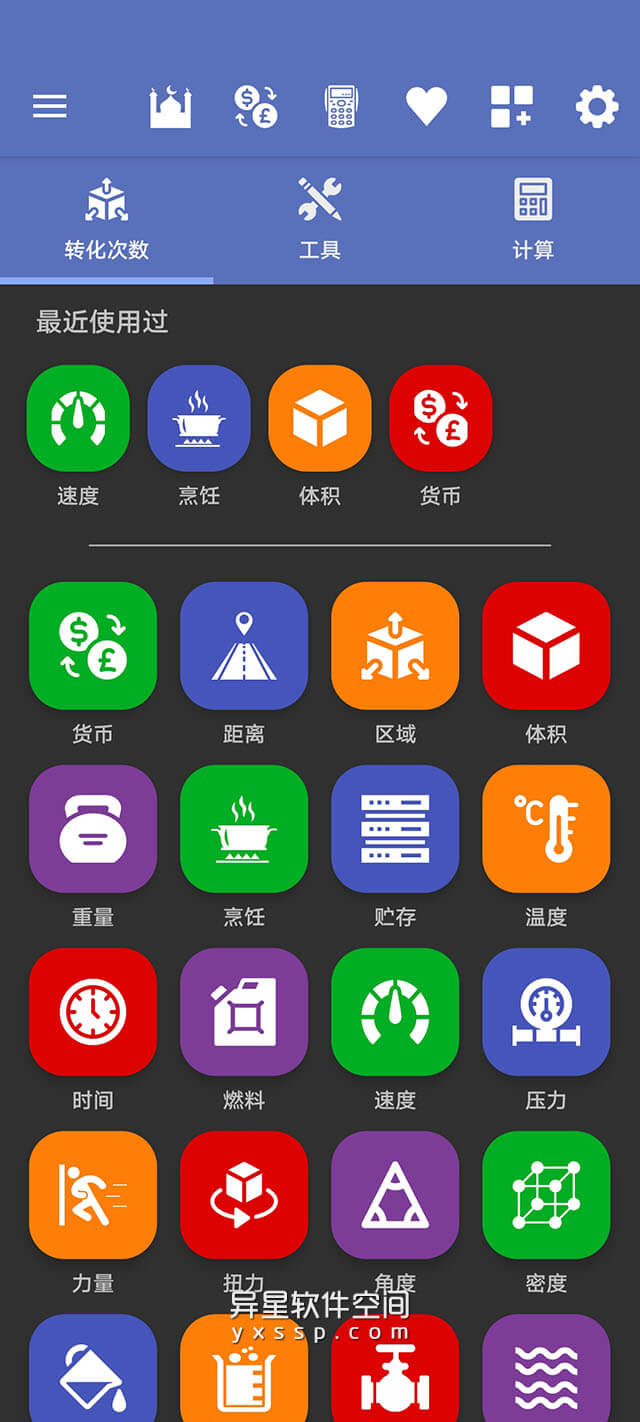Select the 转化次数 tab

click(106, 220)
